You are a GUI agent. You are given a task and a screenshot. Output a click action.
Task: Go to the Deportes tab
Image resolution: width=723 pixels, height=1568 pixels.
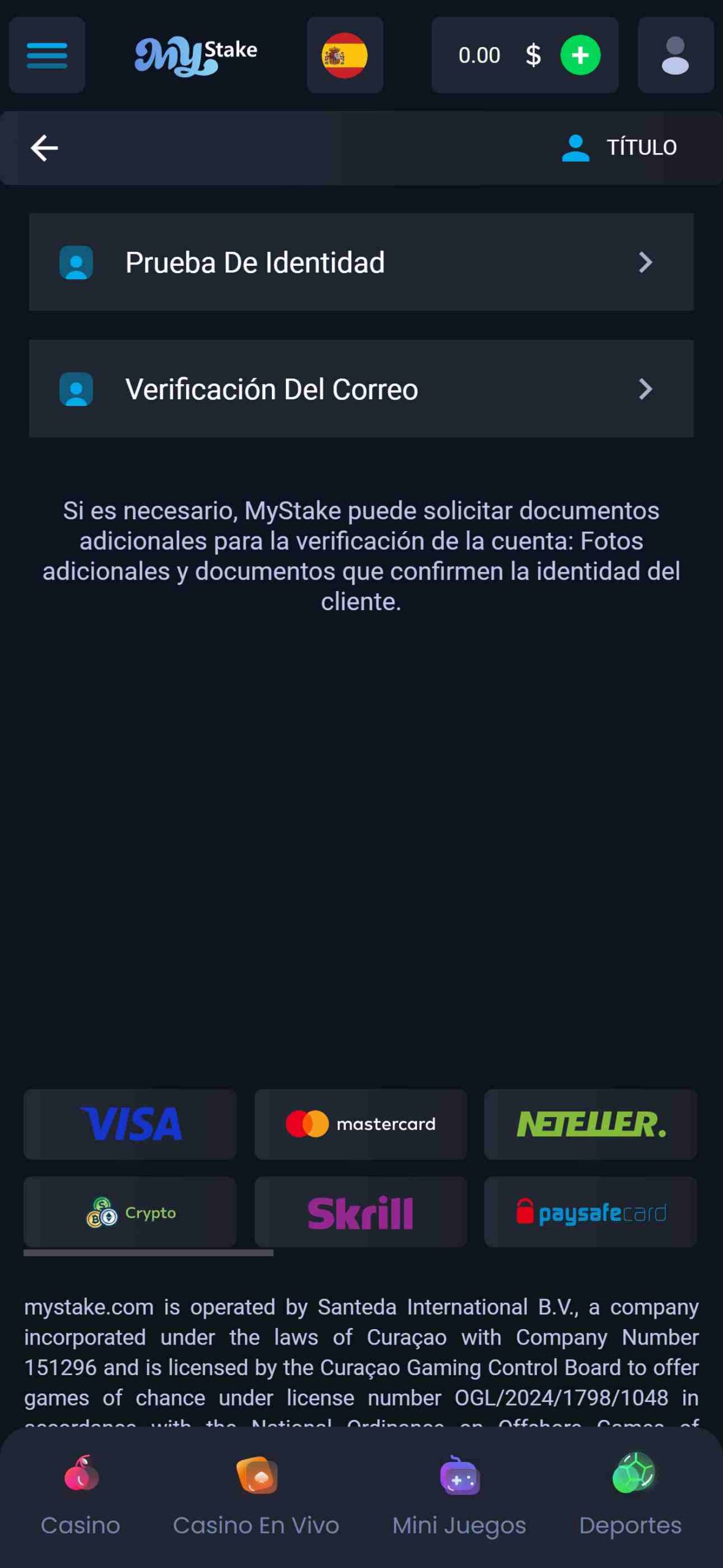click(631, 1494)
